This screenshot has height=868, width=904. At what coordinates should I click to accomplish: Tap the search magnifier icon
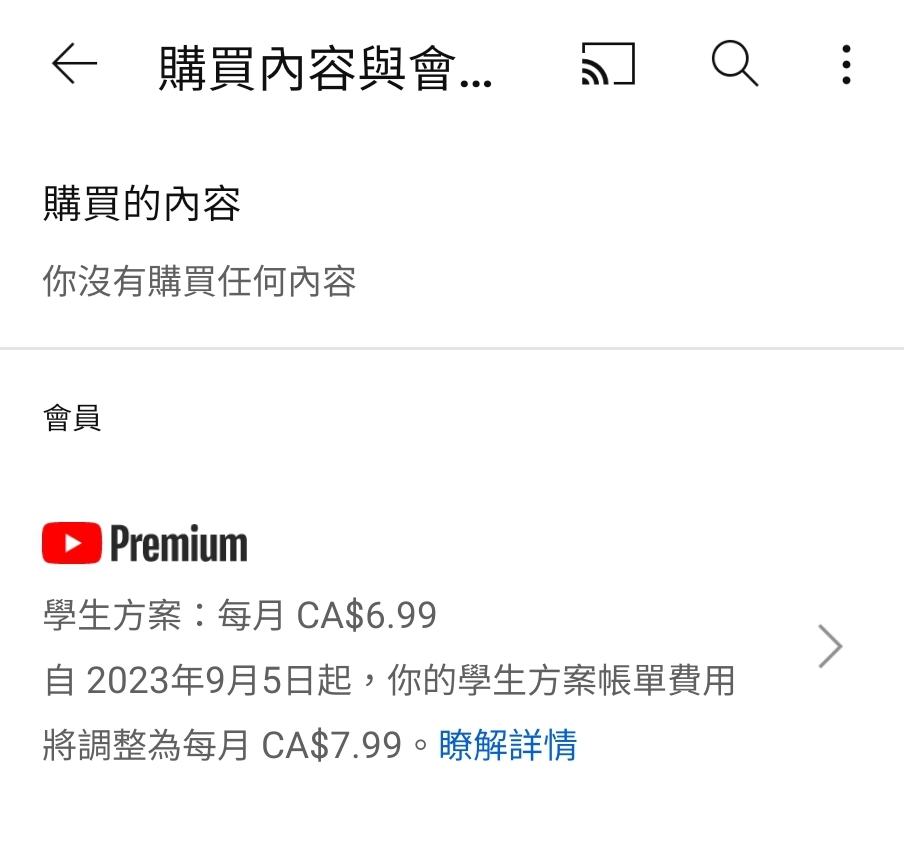coord(735,65)
